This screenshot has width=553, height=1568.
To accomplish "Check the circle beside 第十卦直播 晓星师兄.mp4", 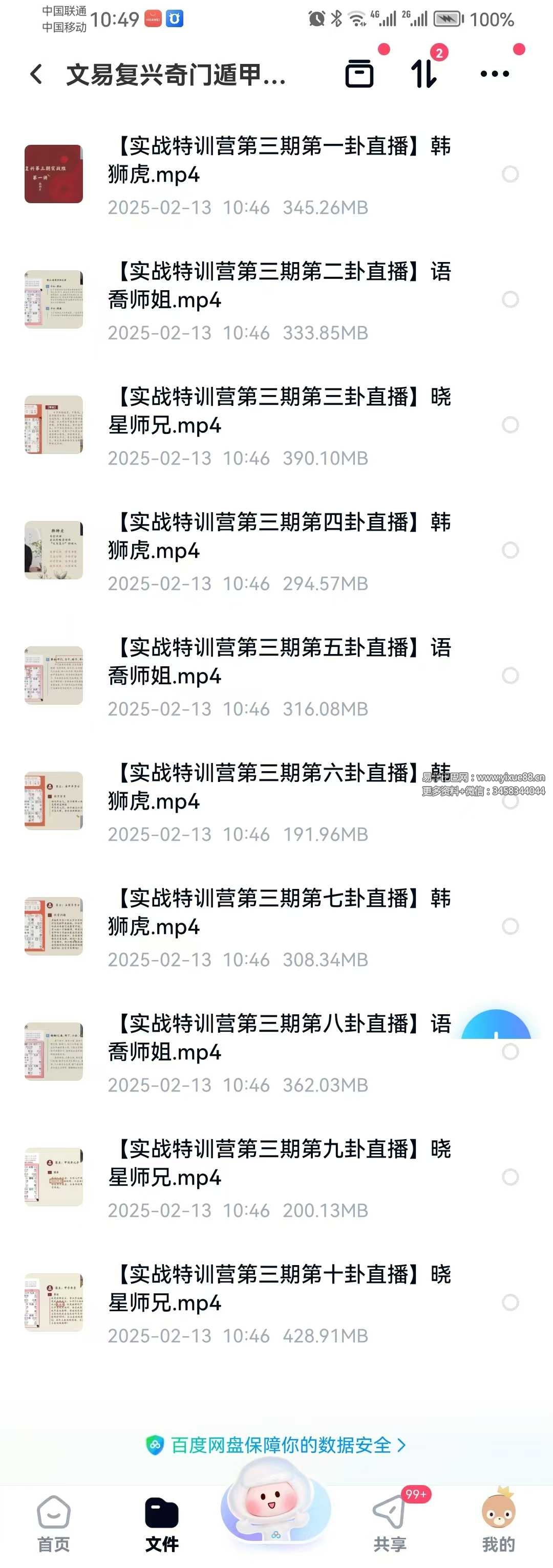I will coord(510,1302).
